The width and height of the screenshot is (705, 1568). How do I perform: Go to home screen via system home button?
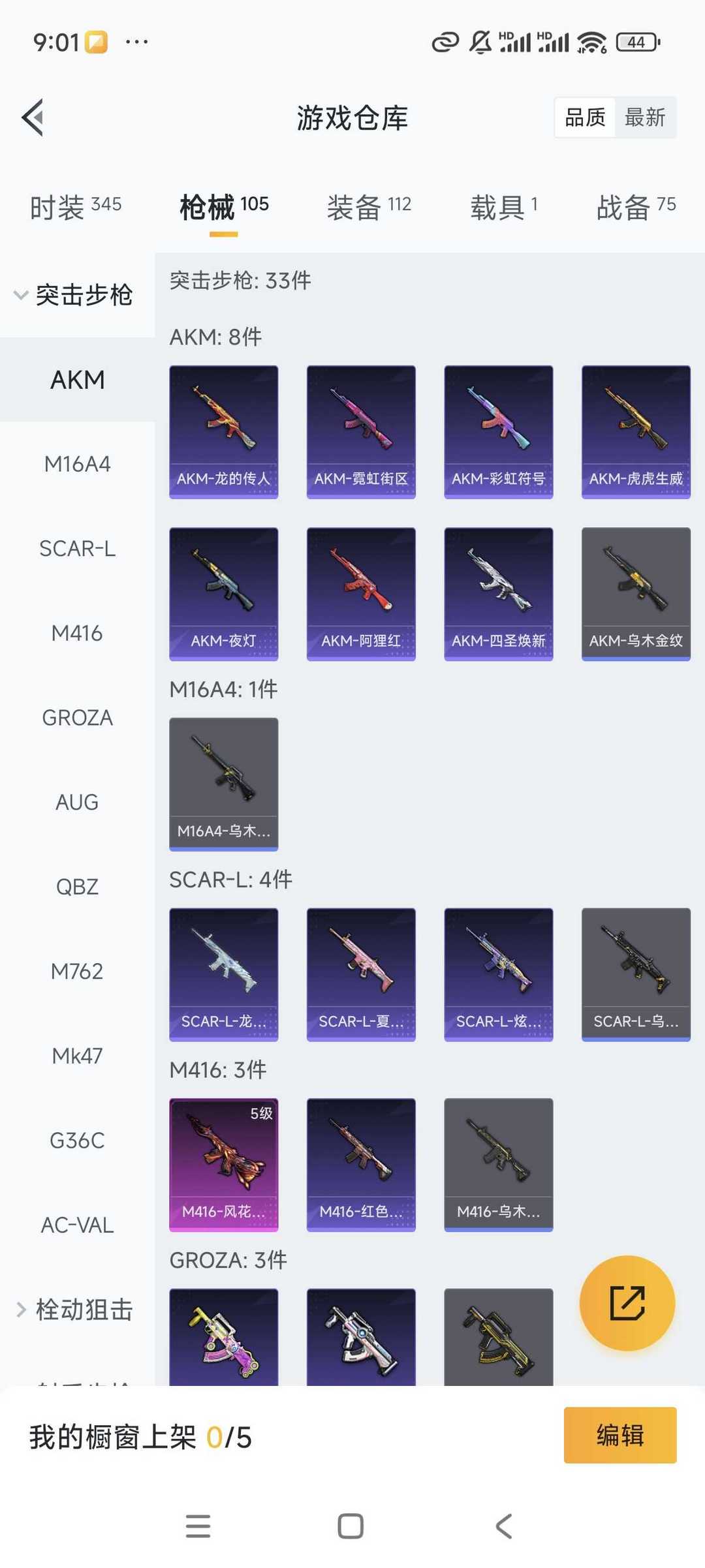point(351,1526)
